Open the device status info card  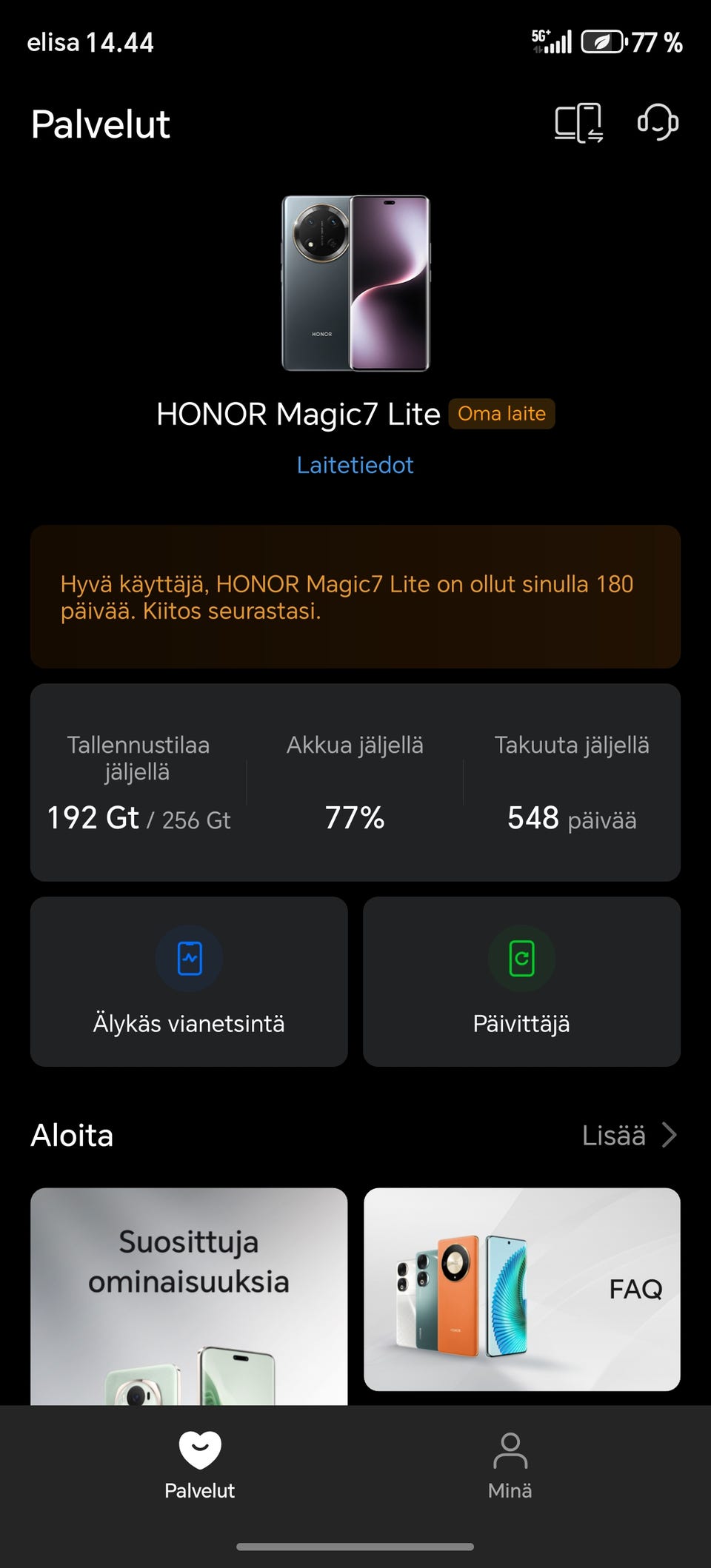tap(355, 783)
